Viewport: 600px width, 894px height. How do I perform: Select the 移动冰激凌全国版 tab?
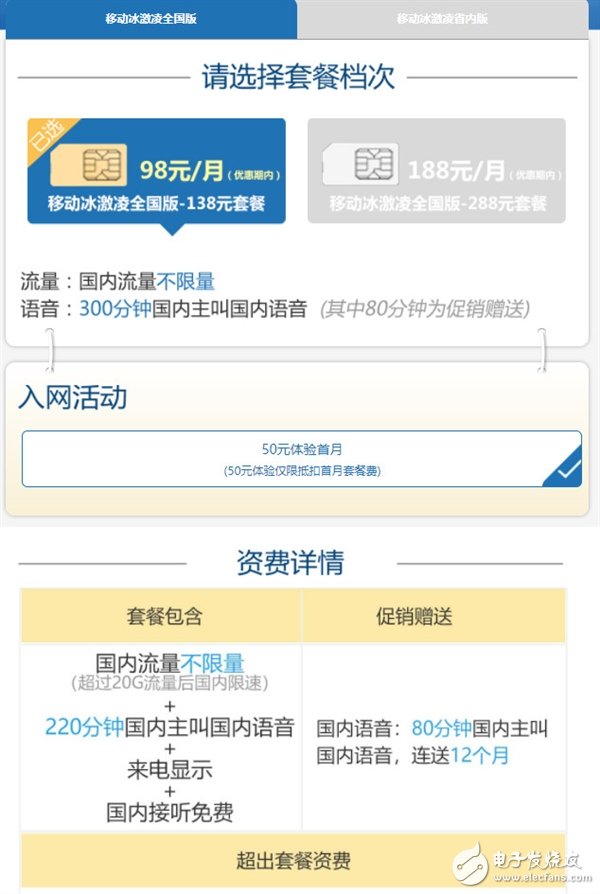[150, 19]
